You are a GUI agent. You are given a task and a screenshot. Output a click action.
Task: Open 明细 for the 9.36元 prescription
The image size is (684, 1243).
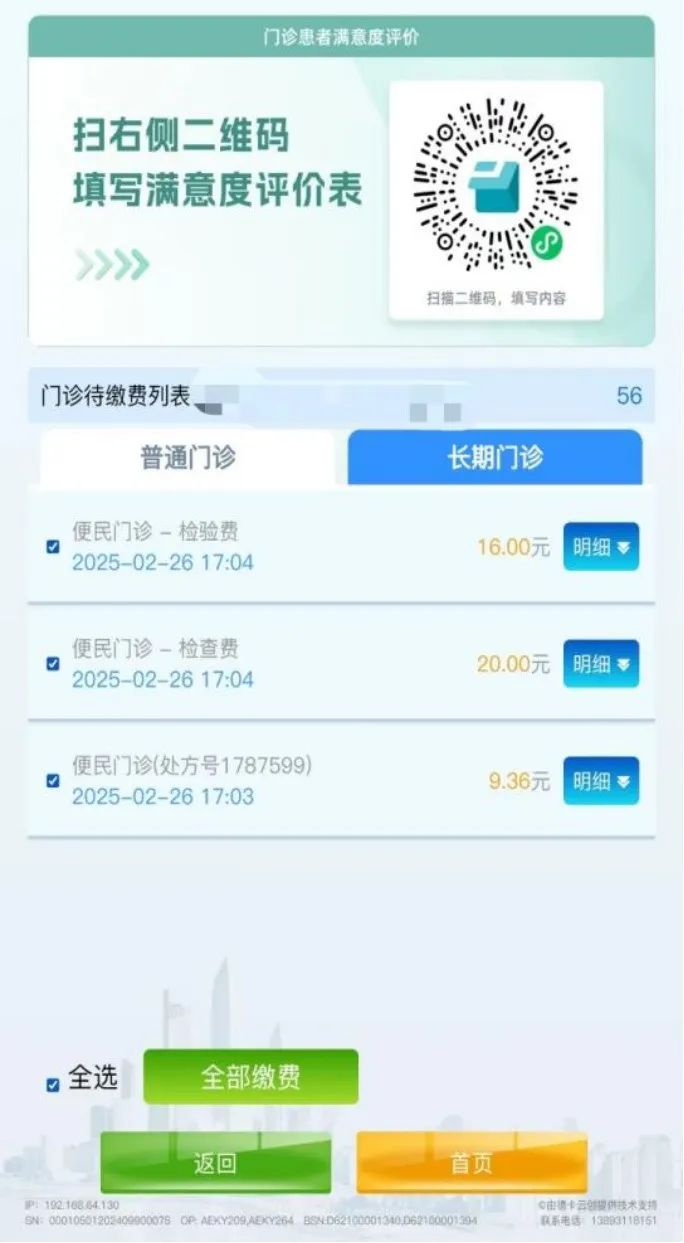tap(600, 781)
